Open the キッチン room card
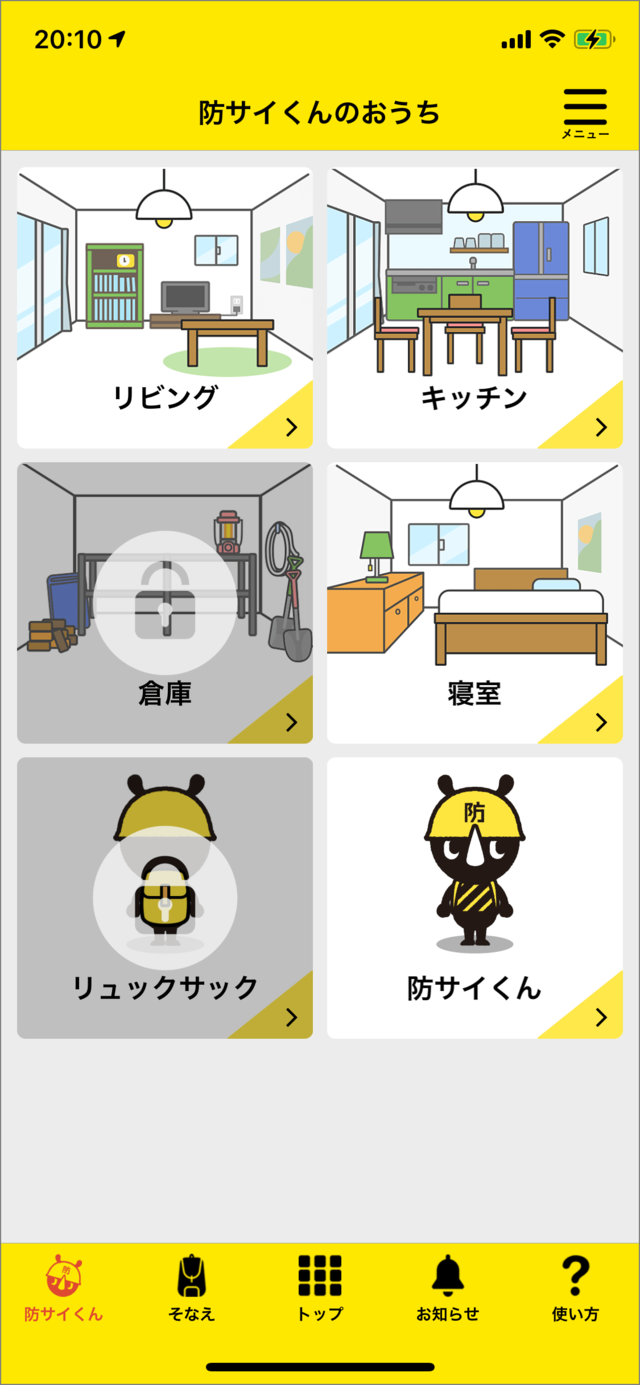This screenshot has width=640, height=1385. [x=475, y=308]
